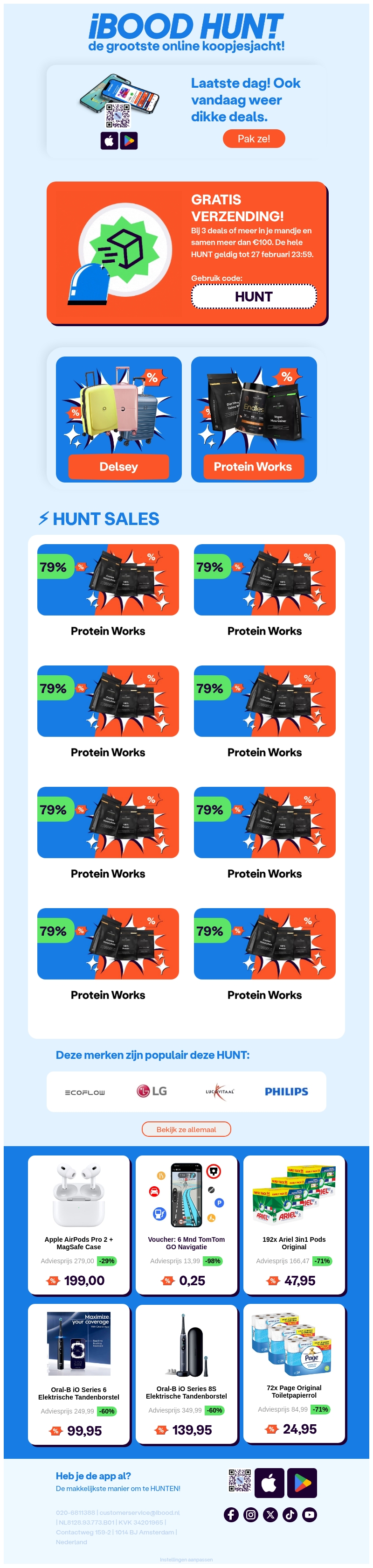Open the Delsey deals tile
Image resolution: width=373 pixels, height=1568 pixels.
[118, 420]
